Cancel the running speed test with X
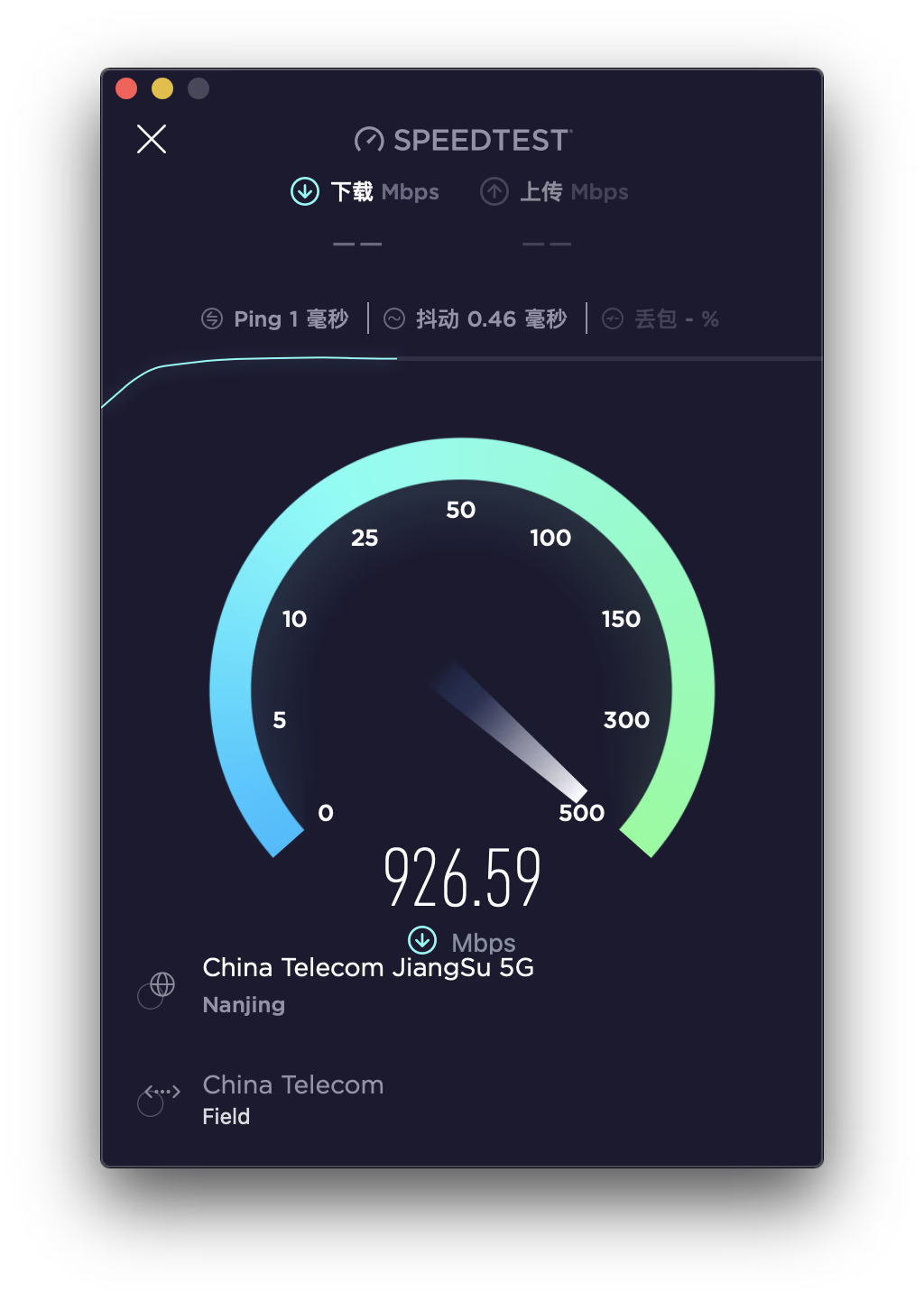924x1301 pixels. (152, 139)
